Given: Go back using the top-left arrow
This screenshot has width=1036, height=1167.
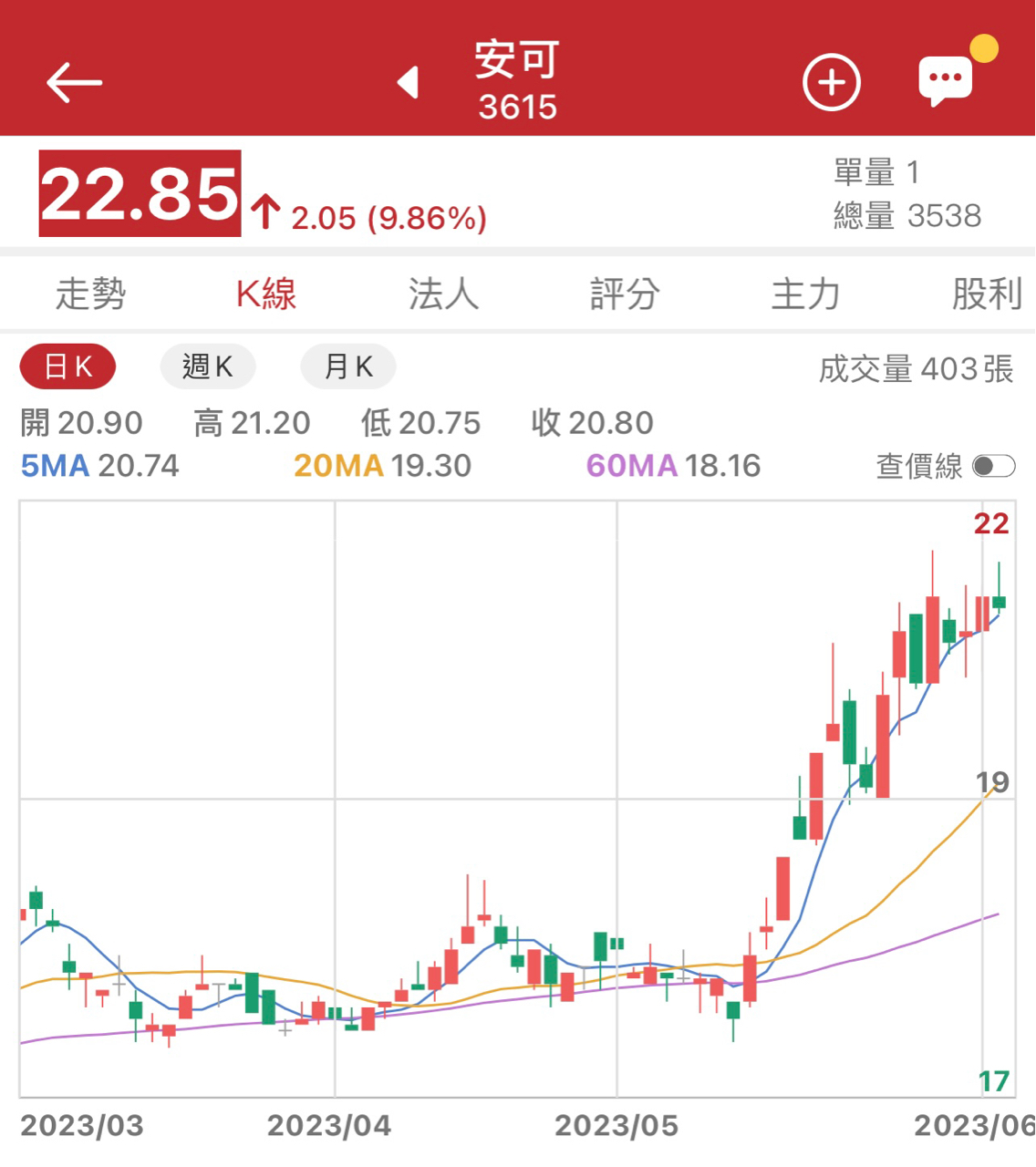Looking at the screenshot, I should point(74,83).
